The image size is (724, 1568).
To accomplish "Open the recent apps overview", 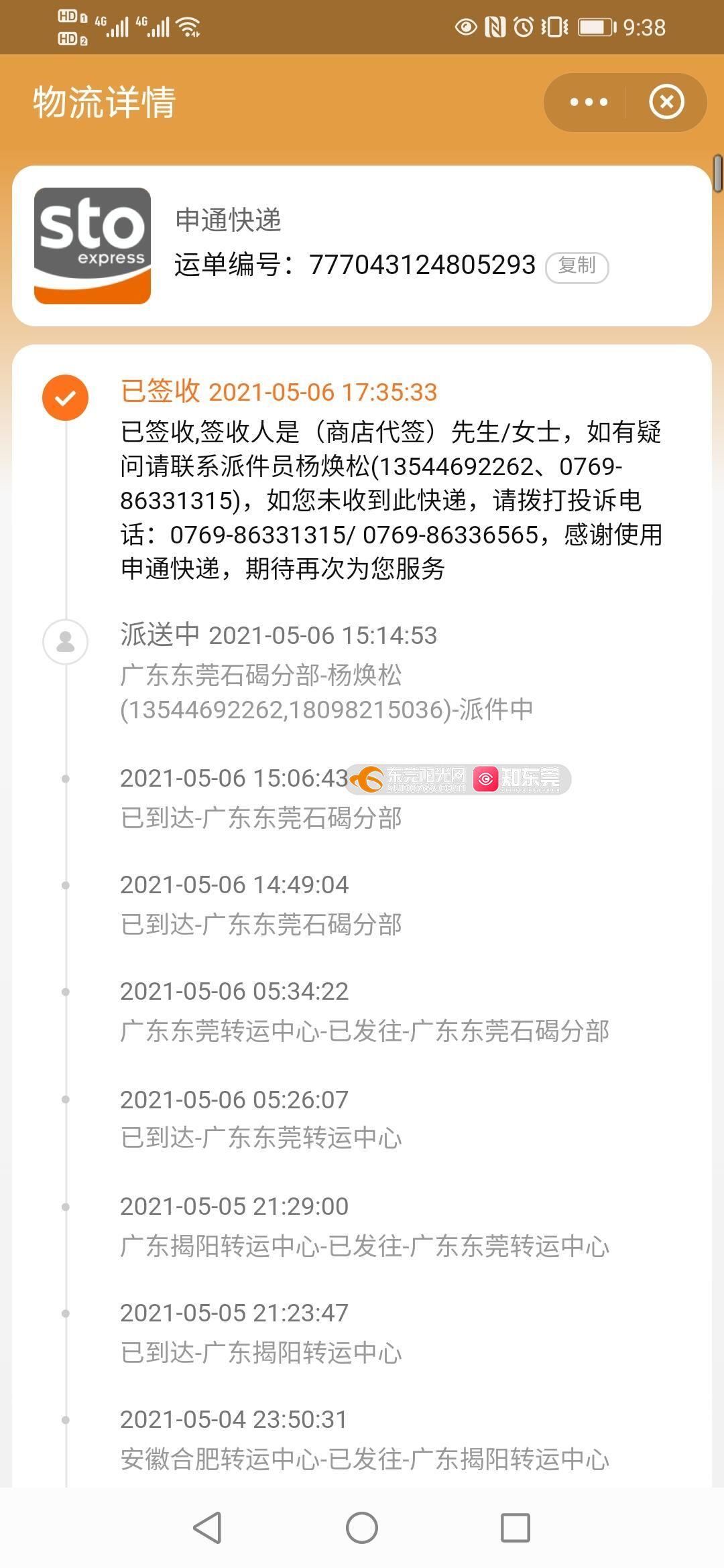I will tap(516, 1528).
